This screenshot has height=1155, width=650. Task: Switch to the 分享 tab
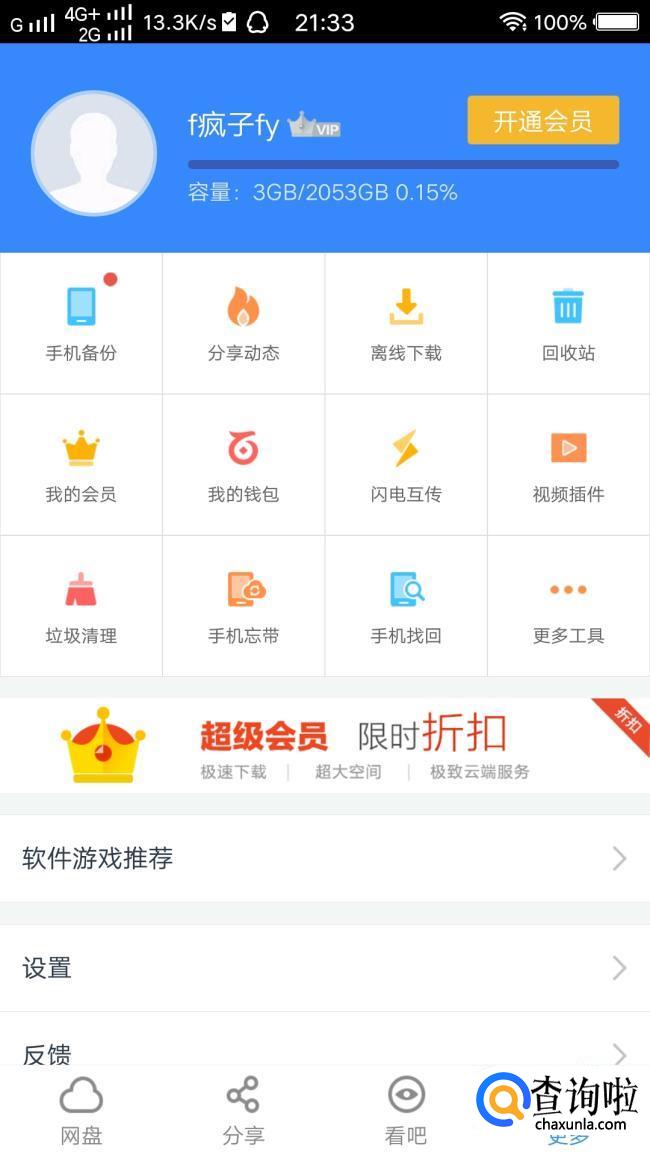tap(243, 1110)
